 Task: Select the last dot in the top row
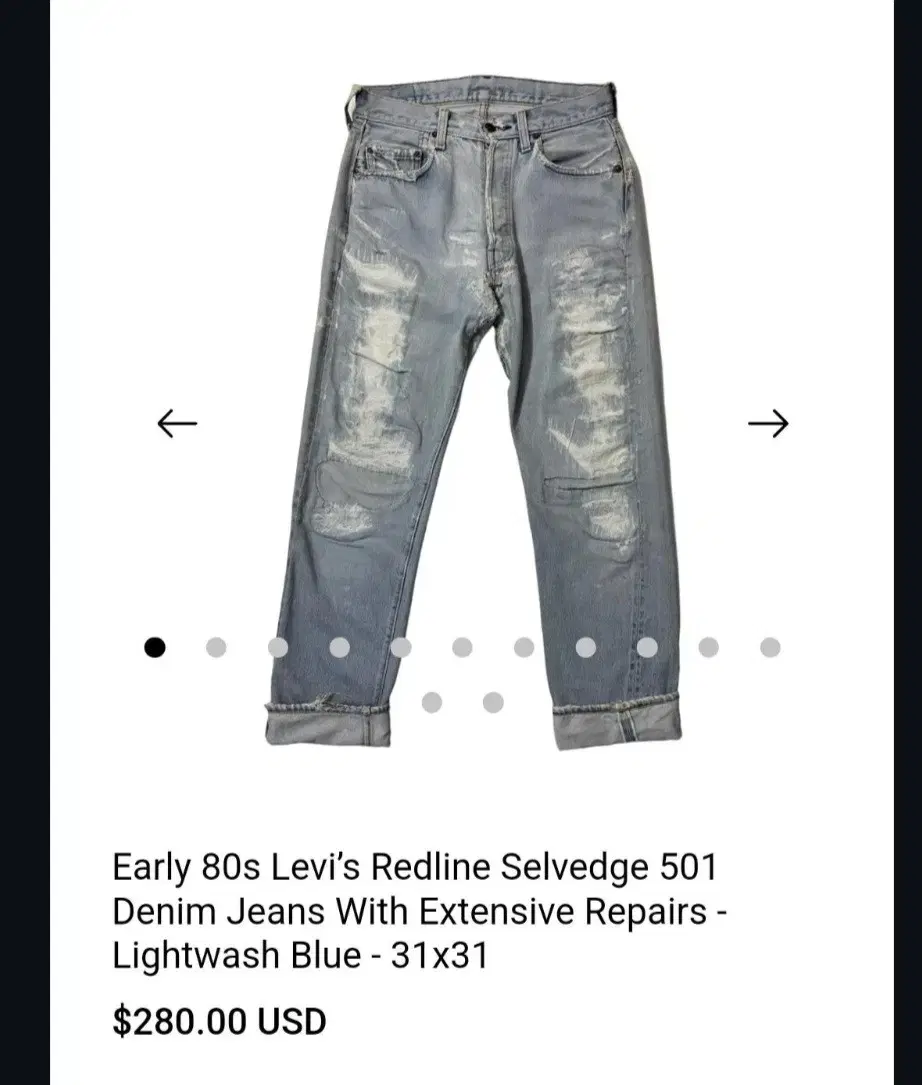tap(769, 647)
